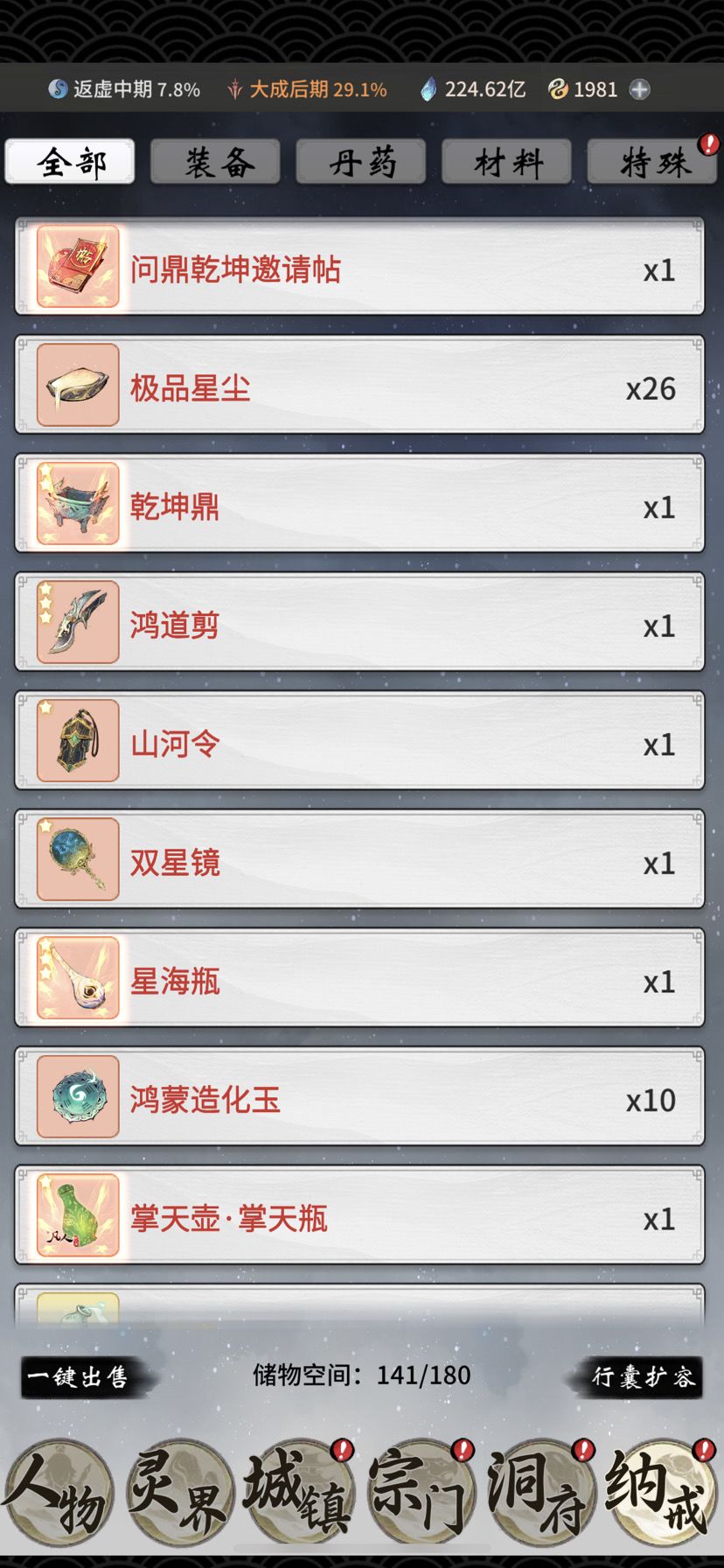
Task: Open the 材料 category
Action: pyautogui.click(x=506, y=161)
